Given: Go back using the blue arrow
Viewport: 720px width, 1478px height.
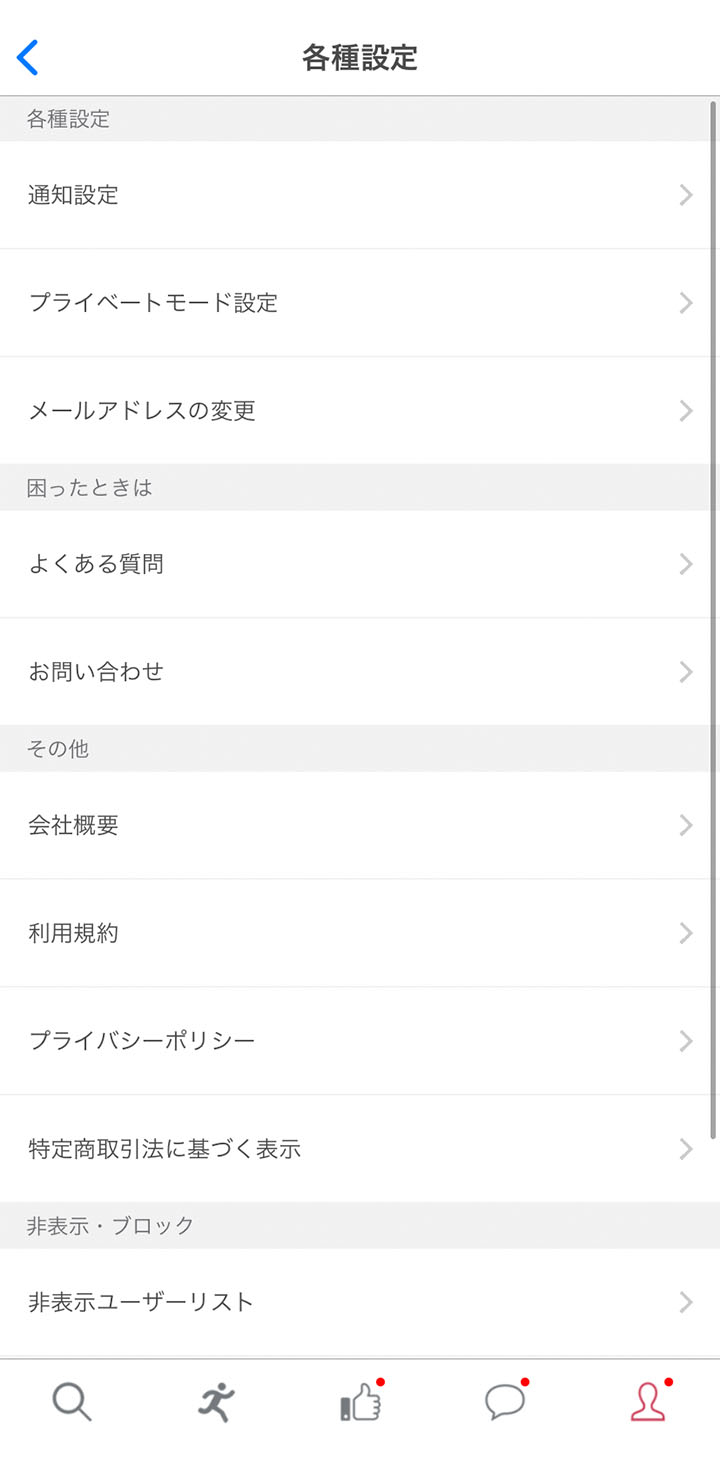Looking at the screenshot, I should [x=28, y=58].
